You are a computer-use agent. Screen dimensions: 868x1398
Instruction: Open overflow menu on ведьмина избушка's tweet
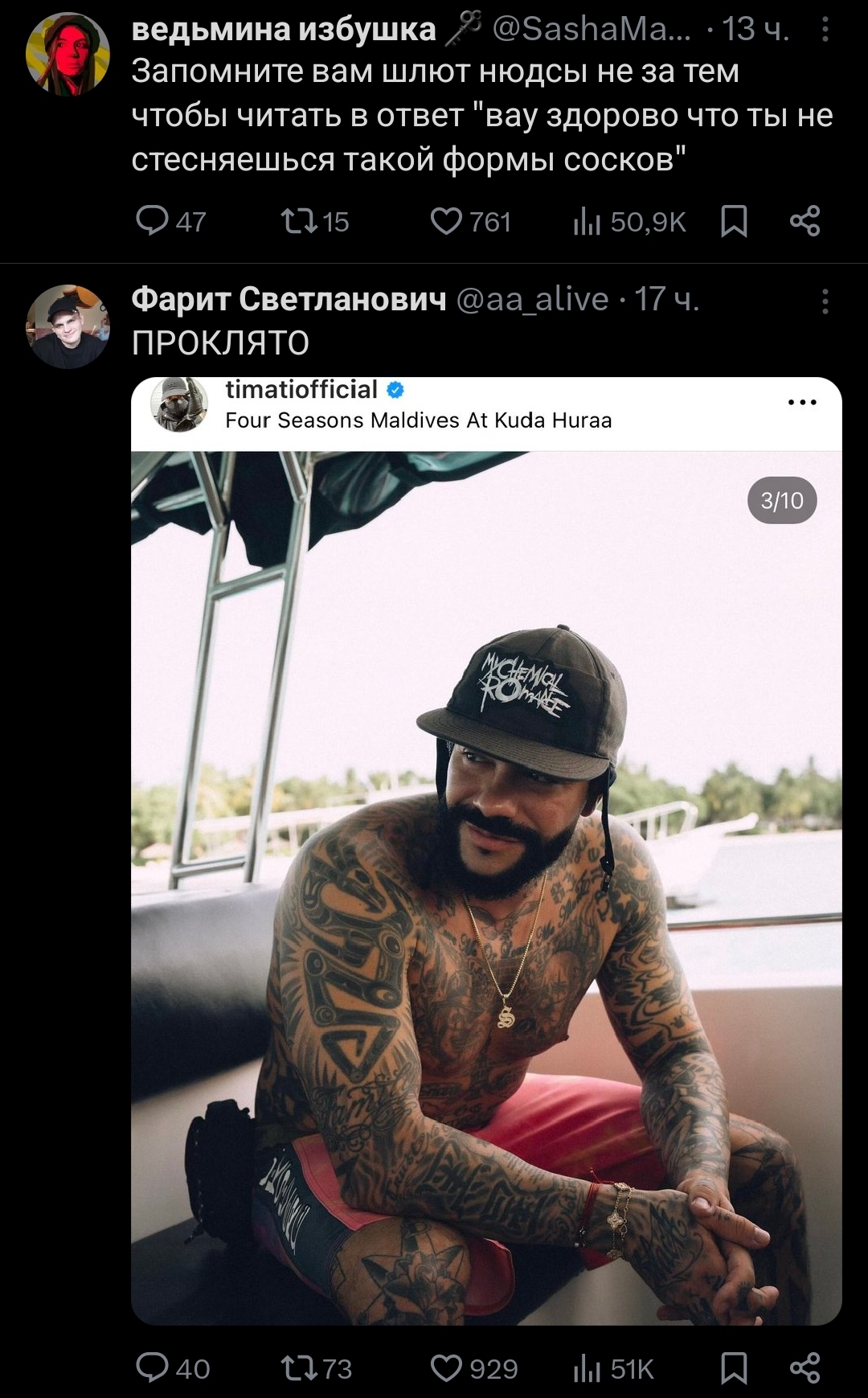click(x=825, y=30)
